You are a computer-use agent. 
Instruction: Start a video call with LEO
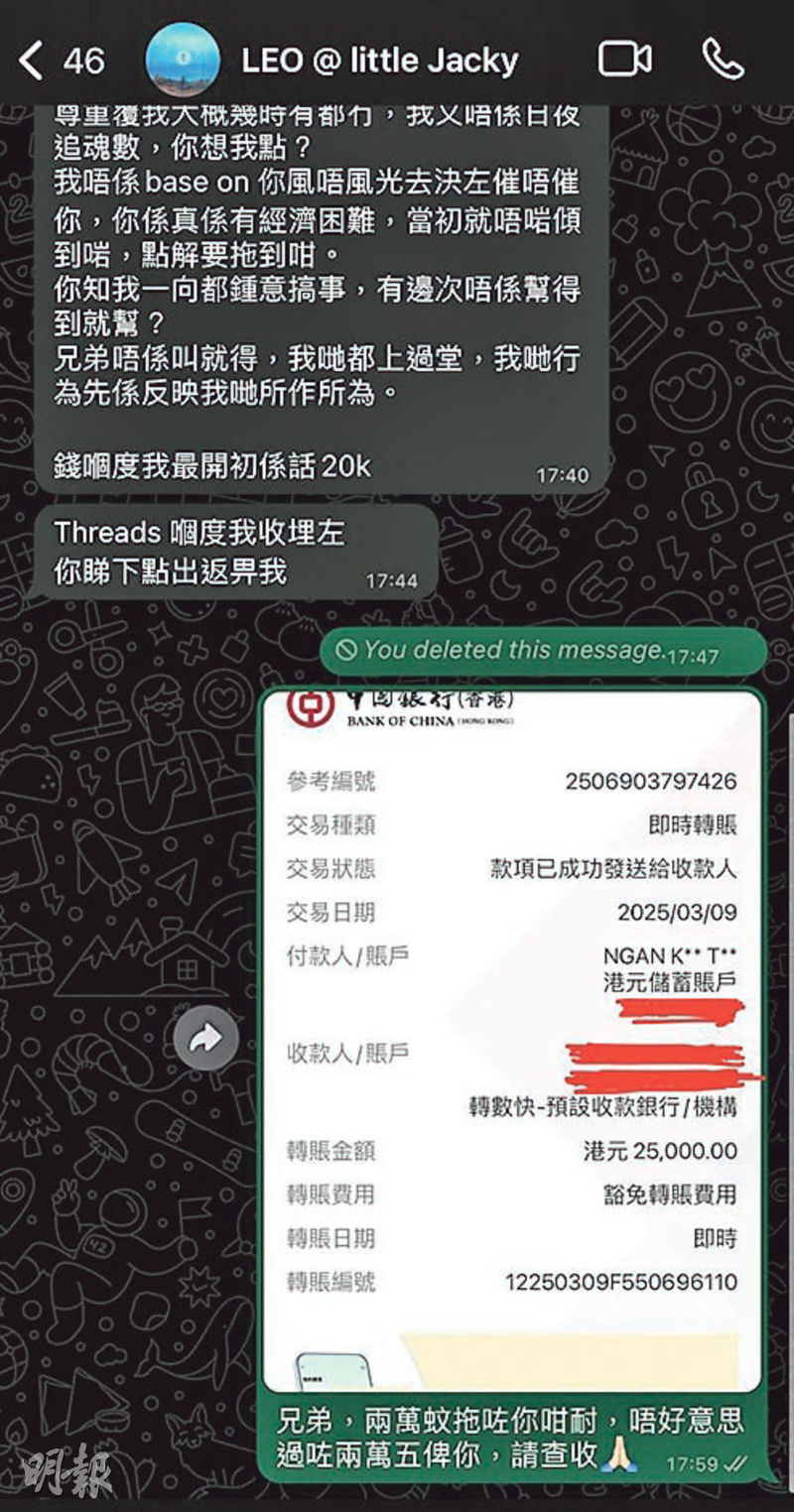625,60
